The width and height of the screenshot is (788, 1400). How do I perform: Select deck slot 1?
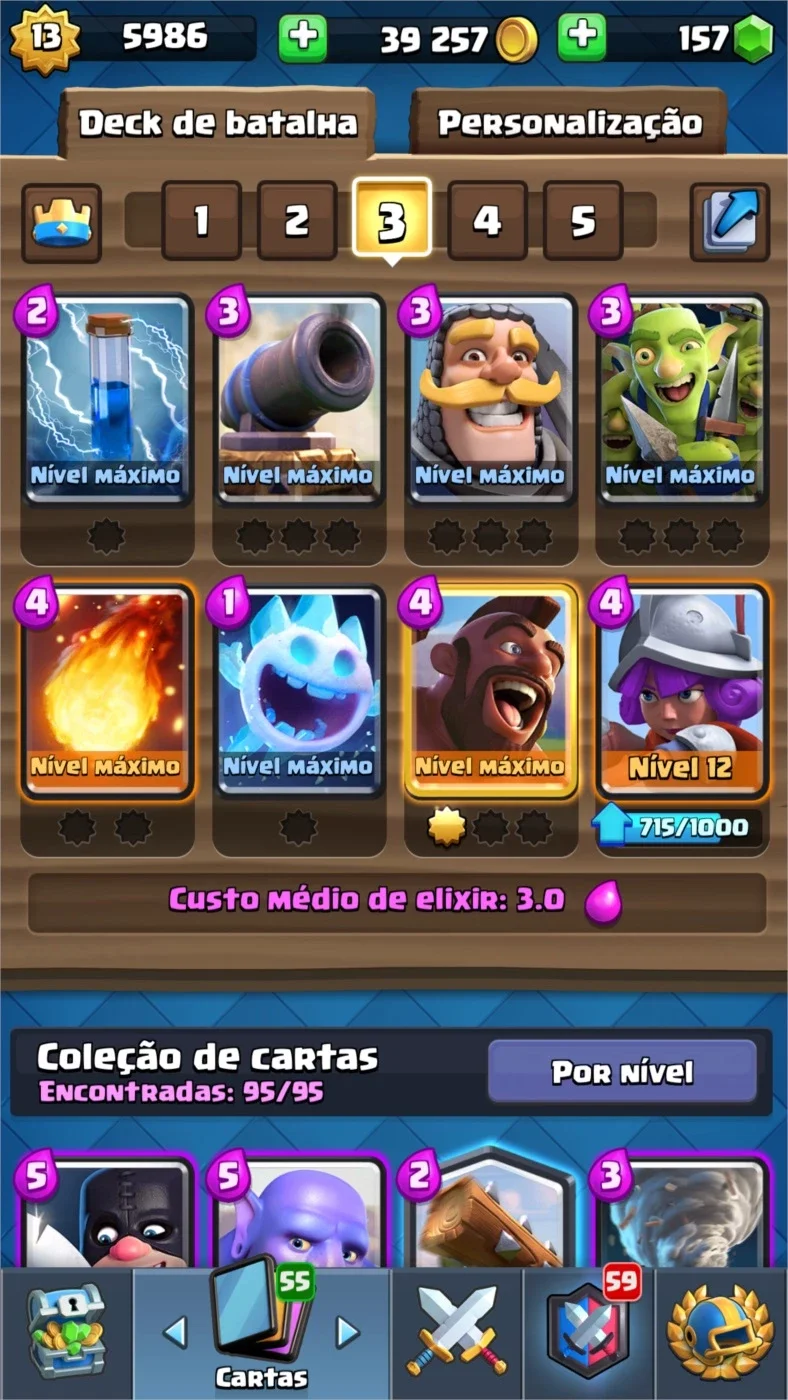(x=201, y=221)
